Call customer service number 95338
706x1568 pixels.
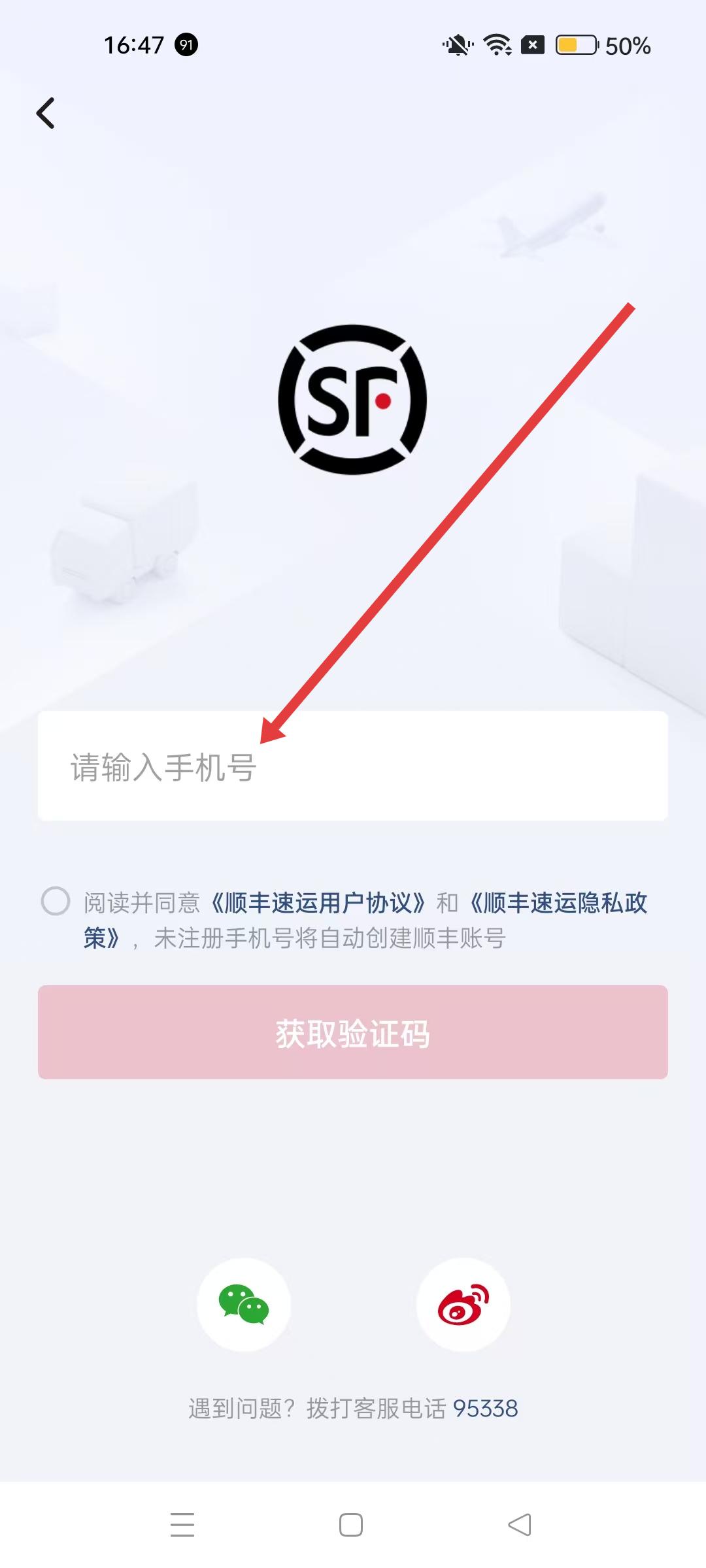[485, 1409]
